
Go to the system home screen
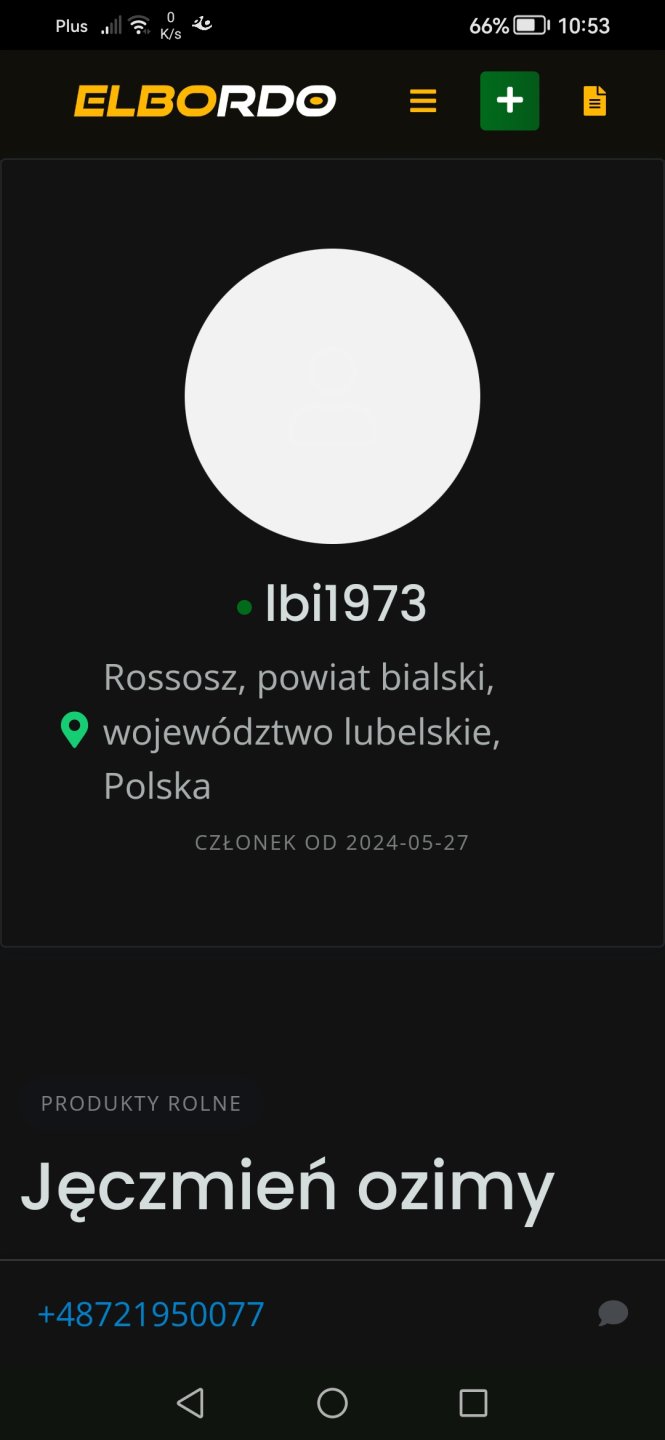[332, 1403]
